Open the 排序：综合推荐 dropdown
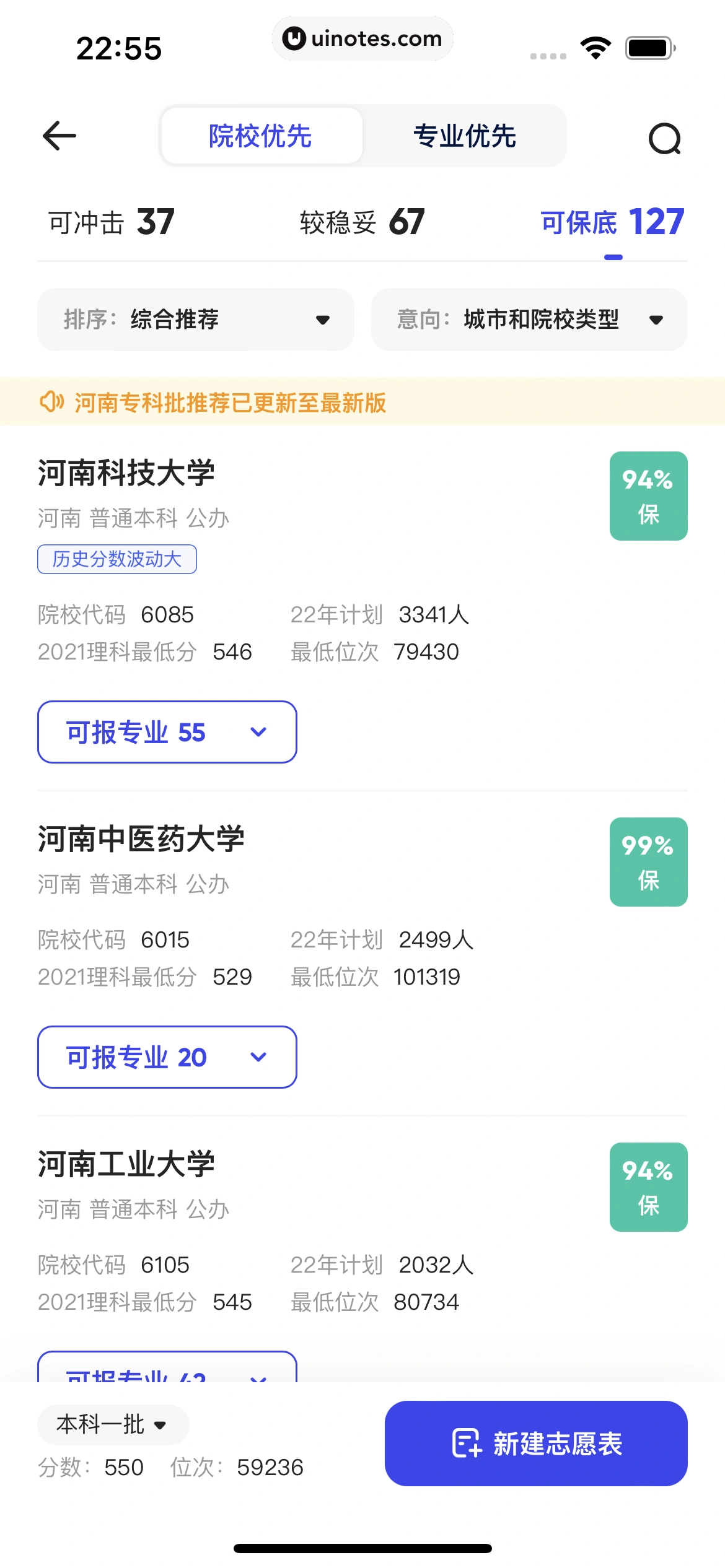 (195, 319)
